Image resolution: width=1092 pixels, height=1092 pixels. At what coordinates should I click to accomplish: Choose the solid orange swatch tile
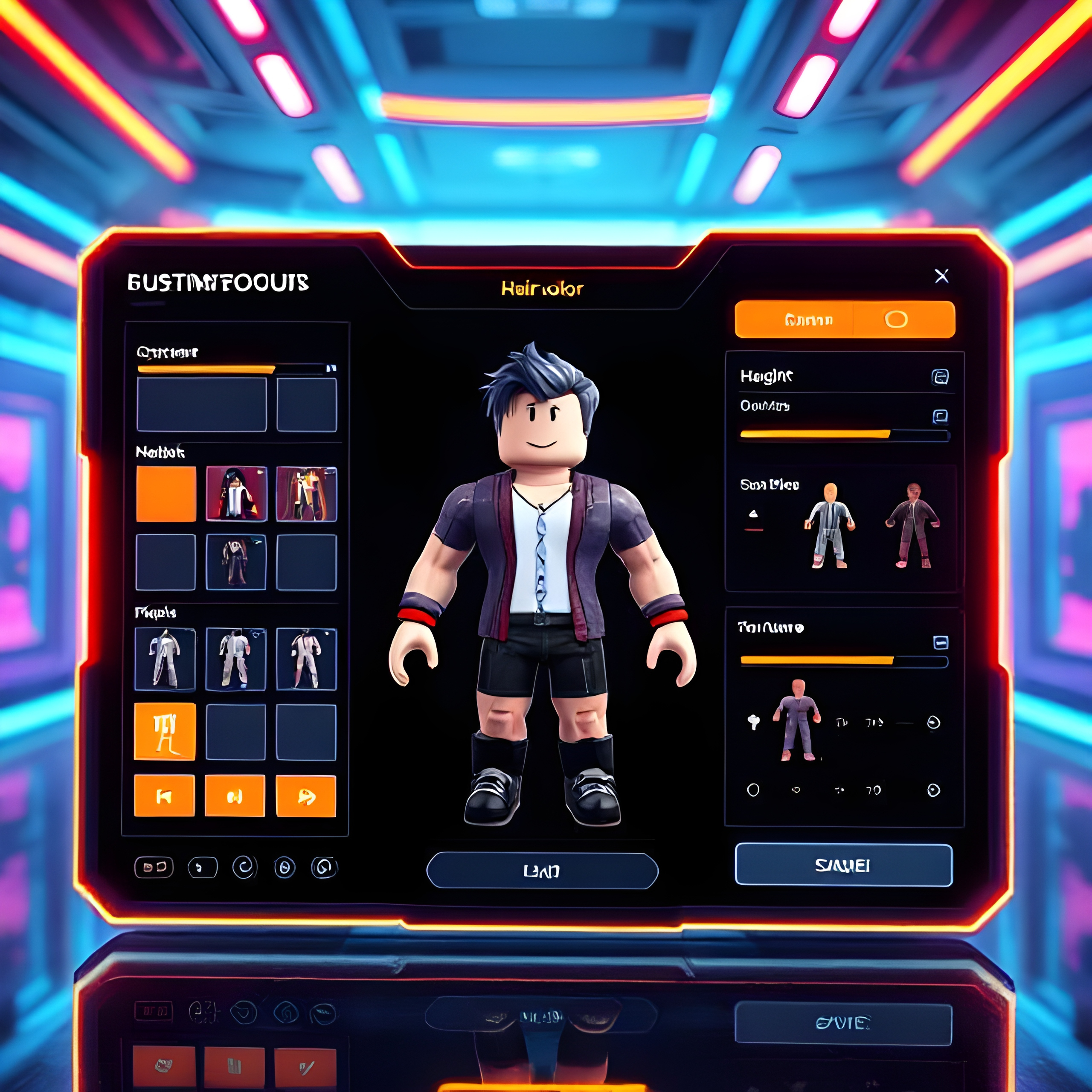point(166,494)
